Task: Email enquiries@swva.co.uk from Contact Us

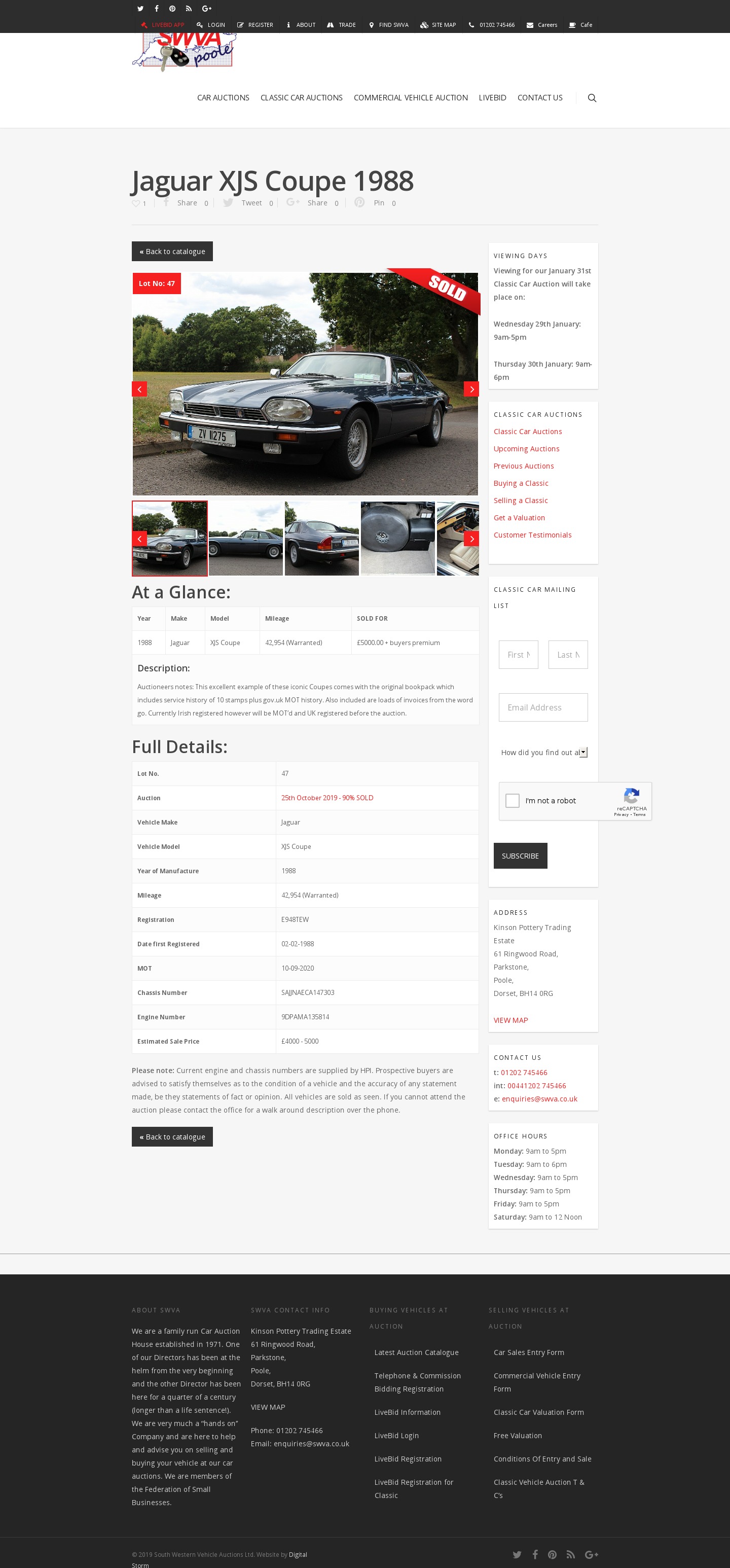Action: (x=539, y=1099)
